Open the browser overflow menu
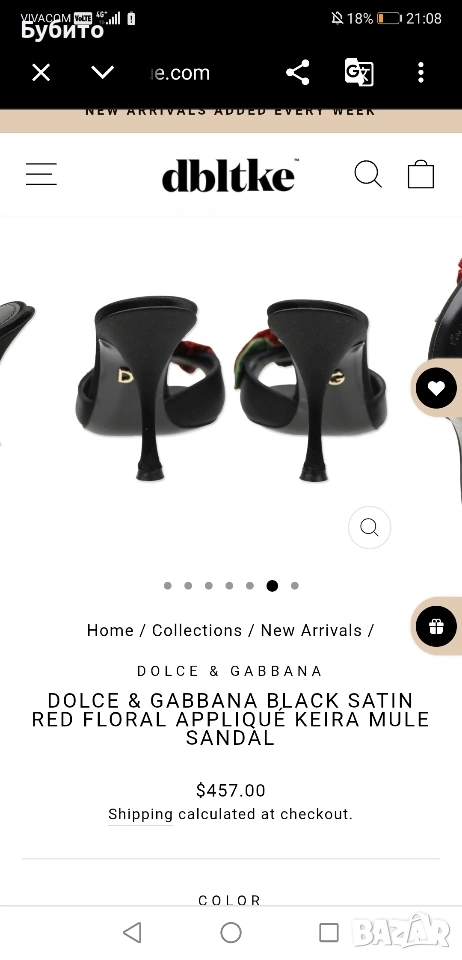 [420, 73]
